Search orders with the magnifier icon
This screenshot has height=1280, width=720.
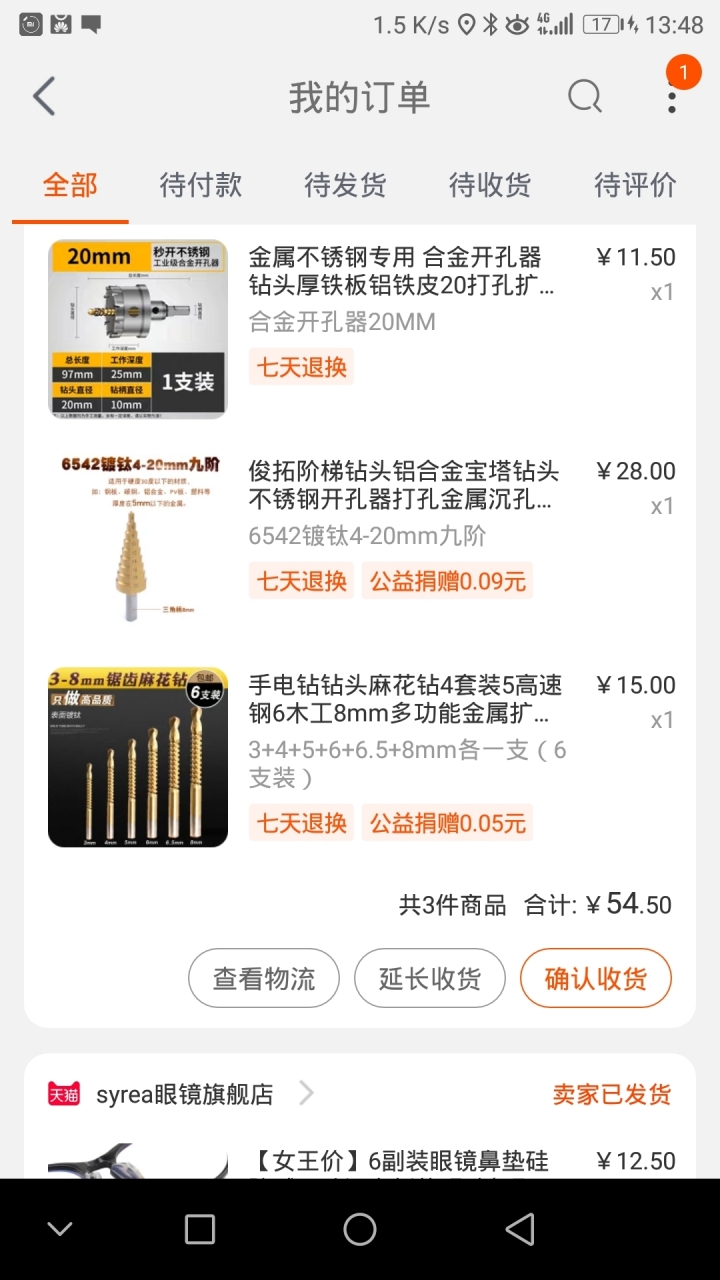(585, 97)
